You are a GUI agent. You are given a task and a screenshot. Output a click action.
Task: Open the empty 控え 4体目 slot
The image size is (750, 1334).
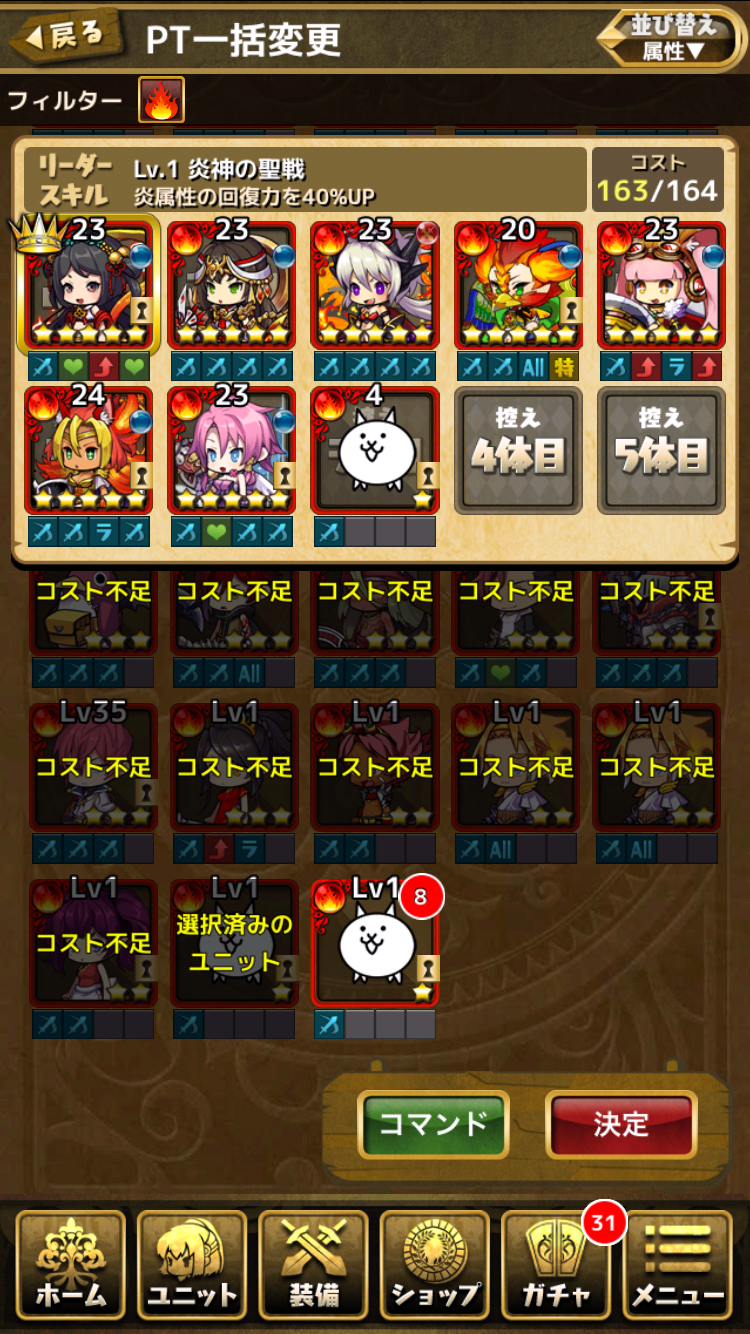tap(518, 452)
